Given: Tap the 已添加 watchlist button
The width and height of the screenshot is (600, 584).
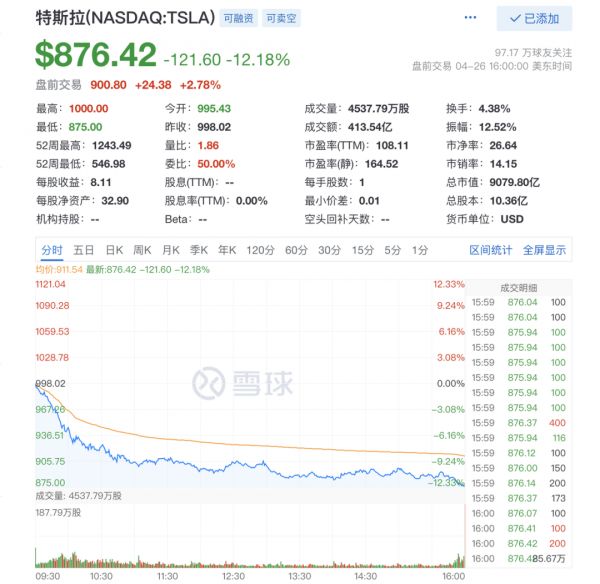Looking at the screenshot, I should pos(535,18).
